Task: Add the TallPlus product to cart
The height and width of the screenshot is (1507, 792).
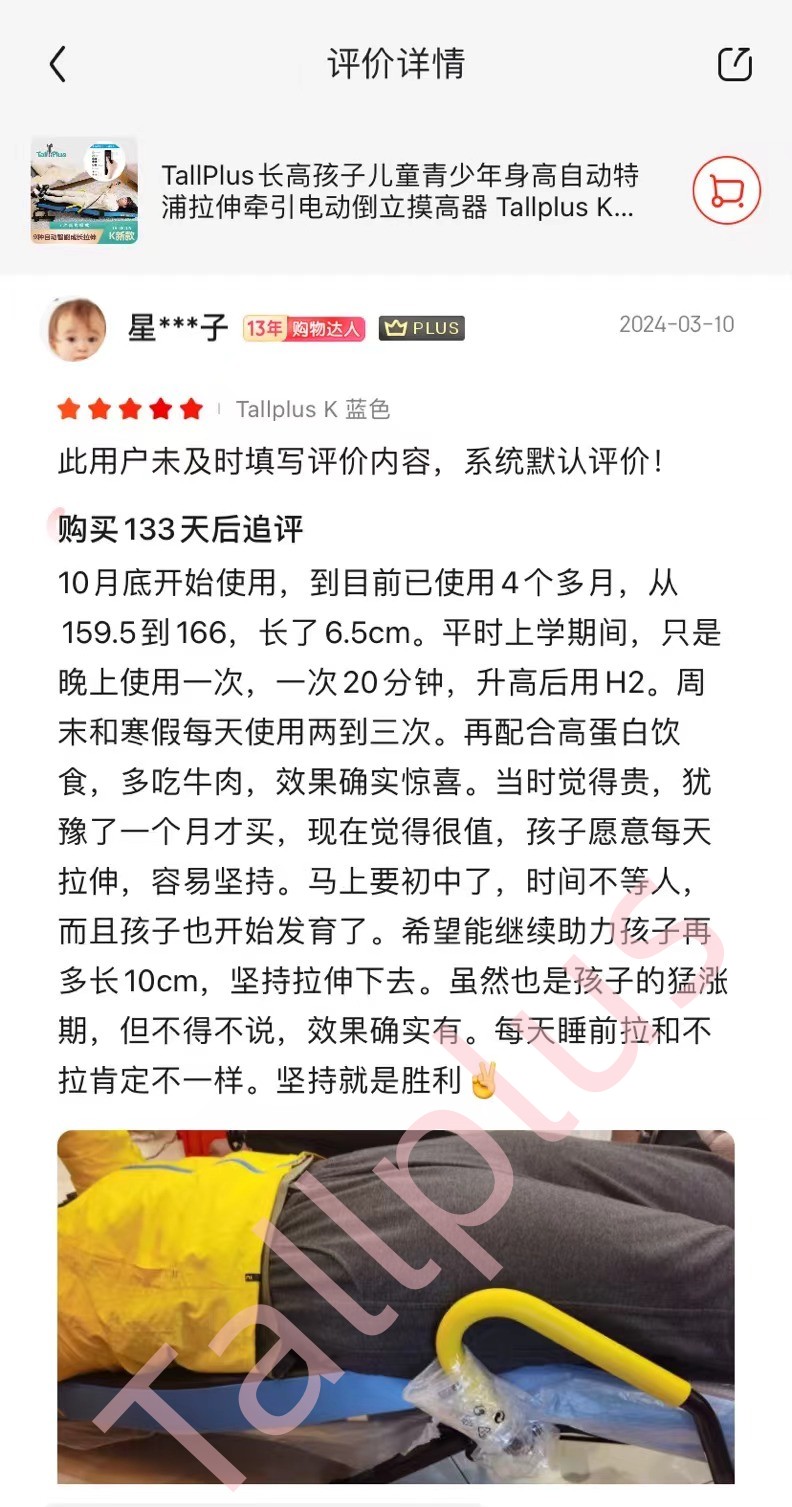Action: pyautogui.click(x=727, y=190)
